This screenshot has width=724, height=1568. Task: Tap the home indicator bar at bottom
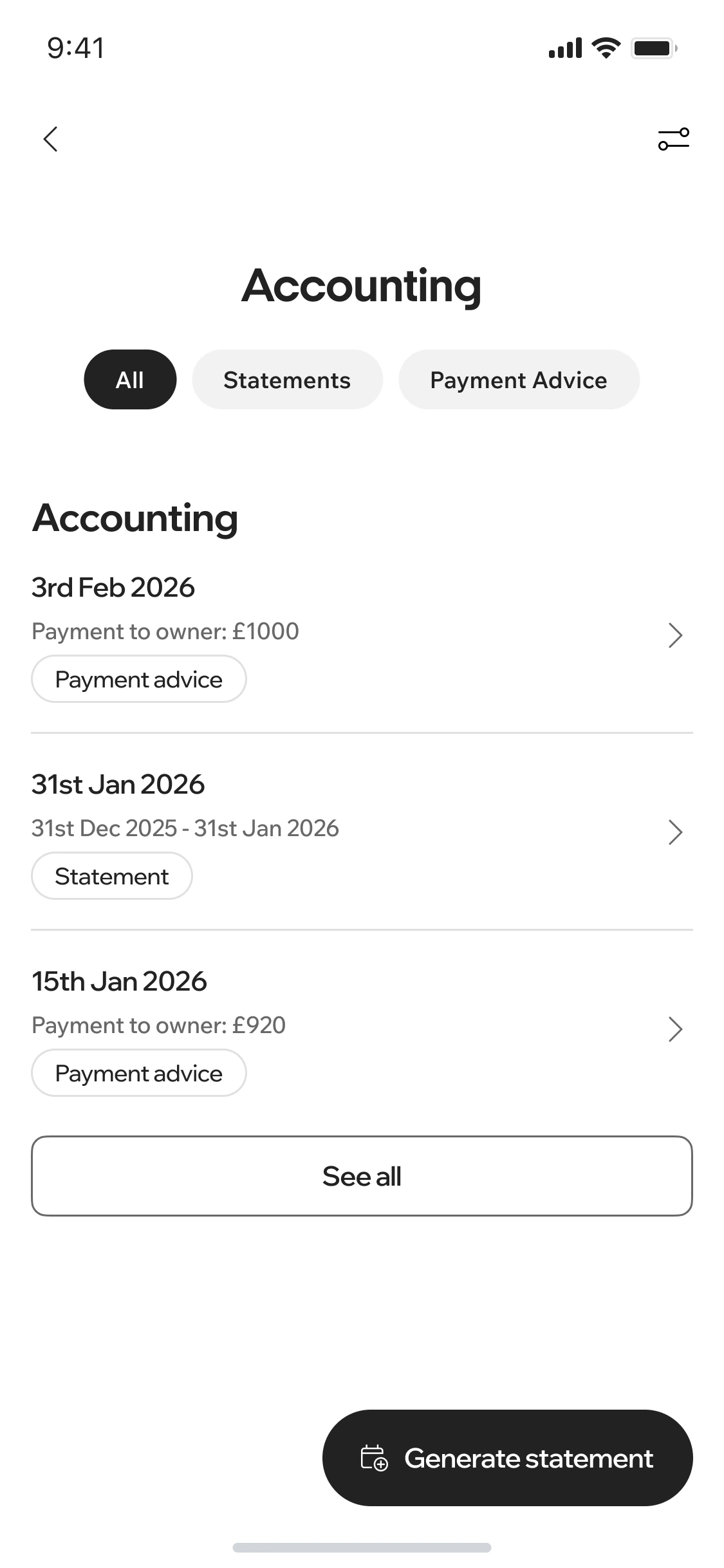tap(362, 1547)
